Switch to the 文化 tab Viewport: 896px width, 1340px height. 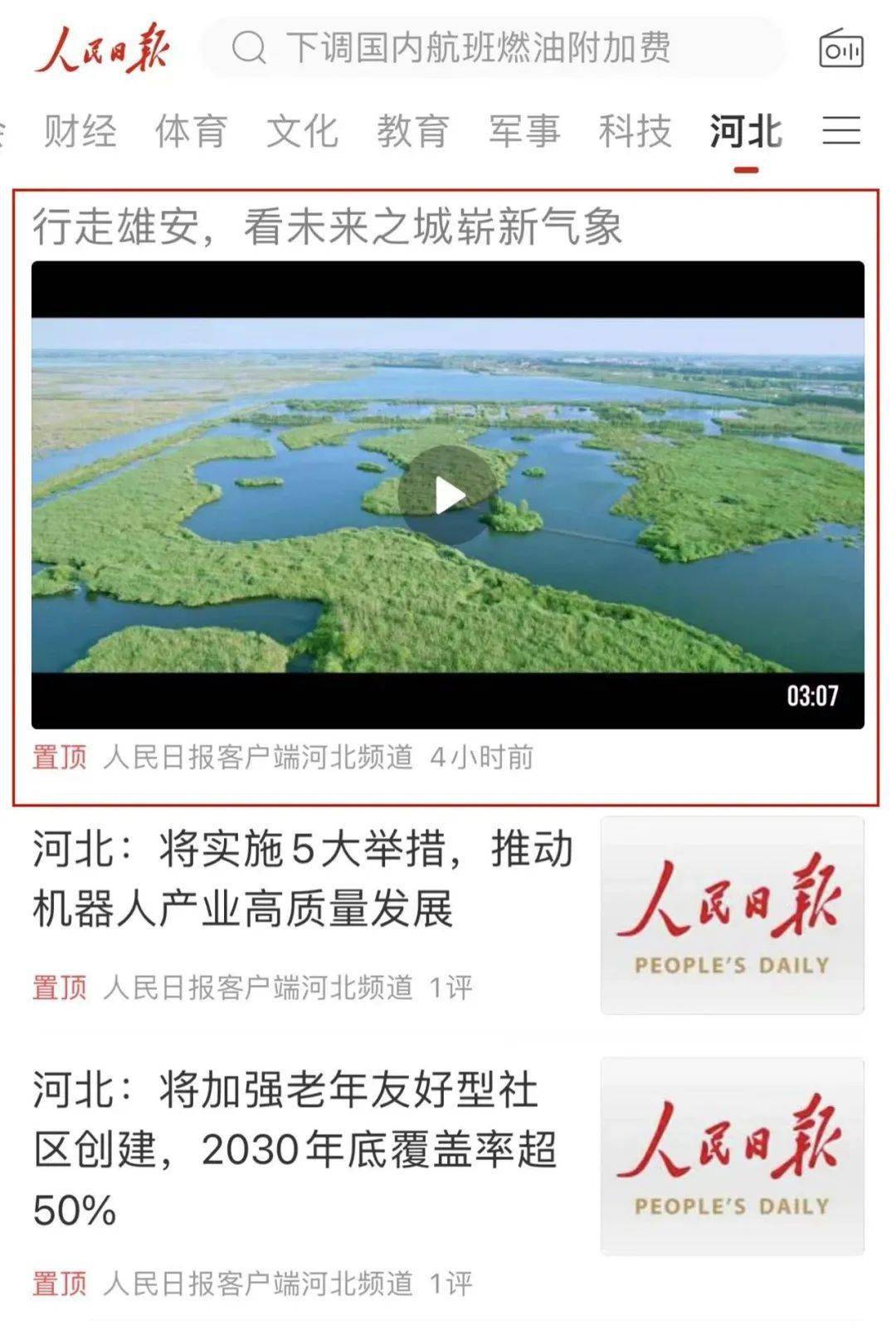(302, 131)
